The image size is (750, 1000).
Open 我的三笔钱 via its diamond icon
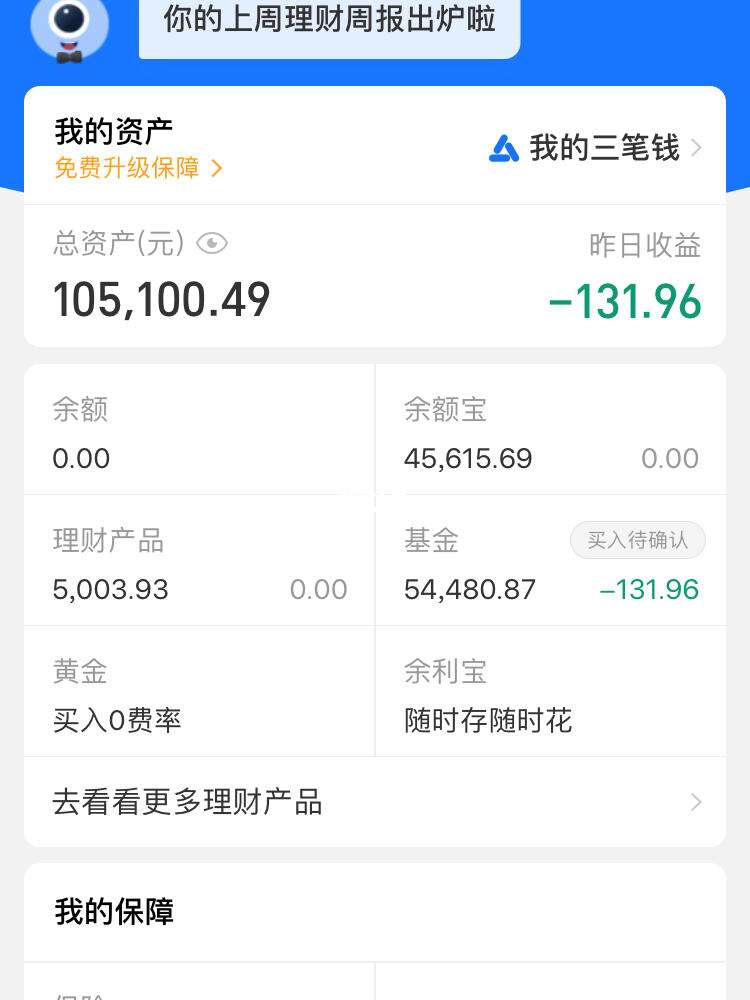505,147
